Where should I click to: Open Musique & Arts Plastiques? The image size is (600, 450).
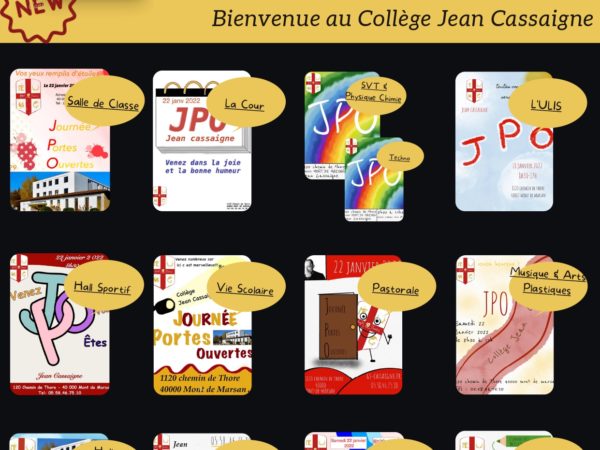click(547, 281)
